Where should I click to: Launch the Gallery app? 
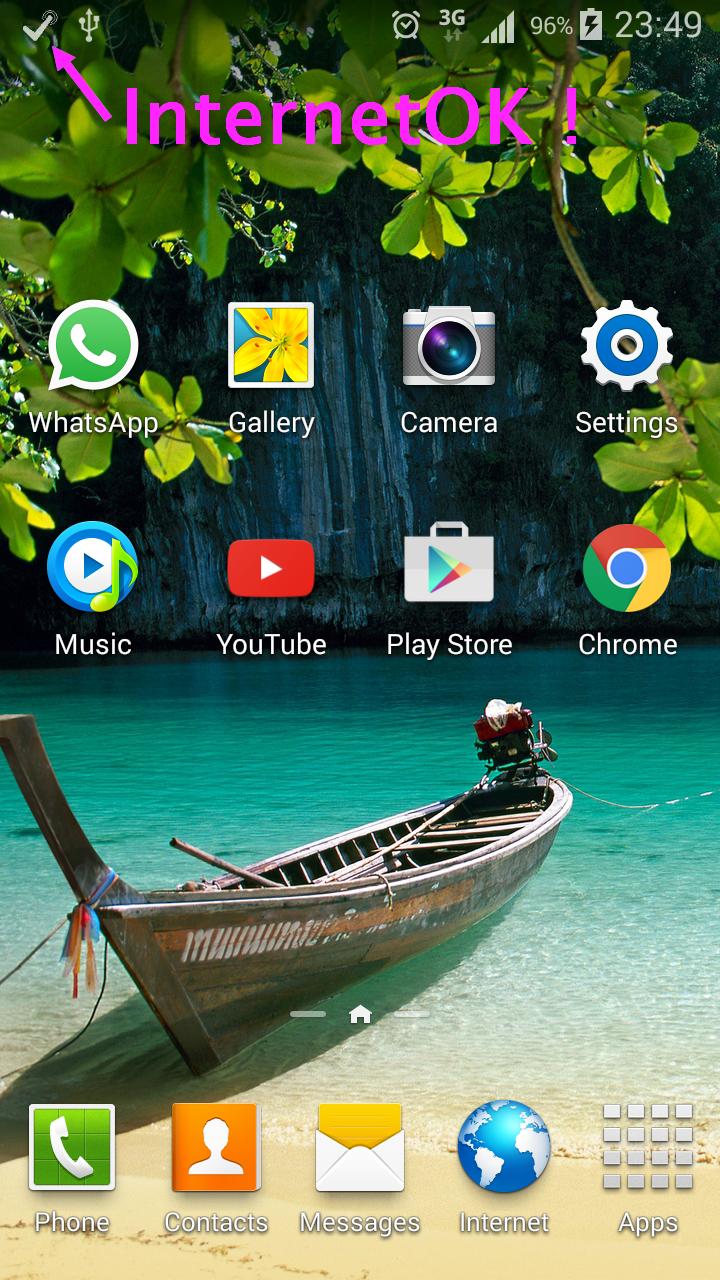[x=271, y=347]
